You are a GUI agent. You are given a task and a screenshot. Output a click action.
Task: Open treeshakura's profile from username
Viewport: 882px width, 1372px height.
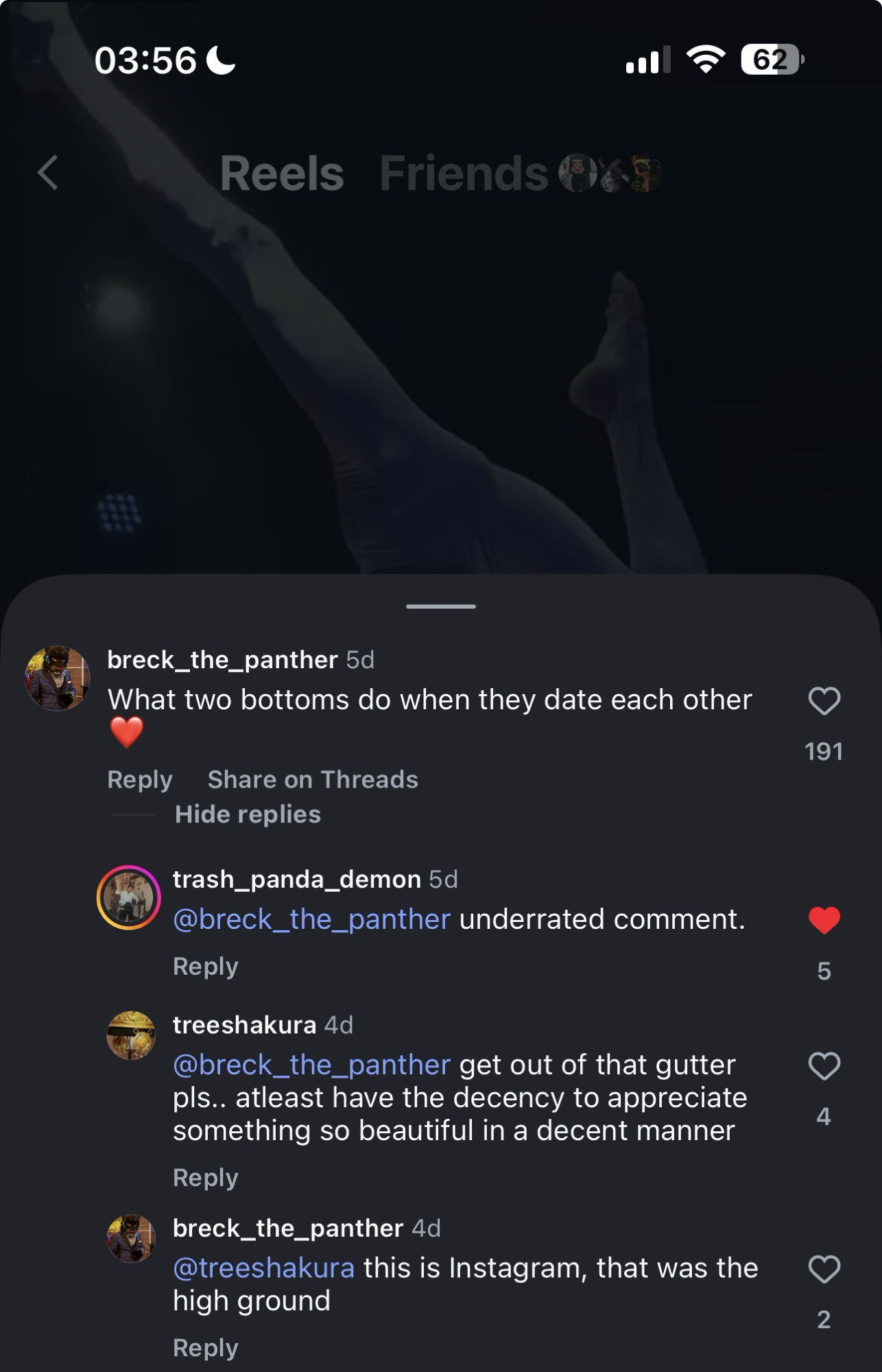[244, 1025]
